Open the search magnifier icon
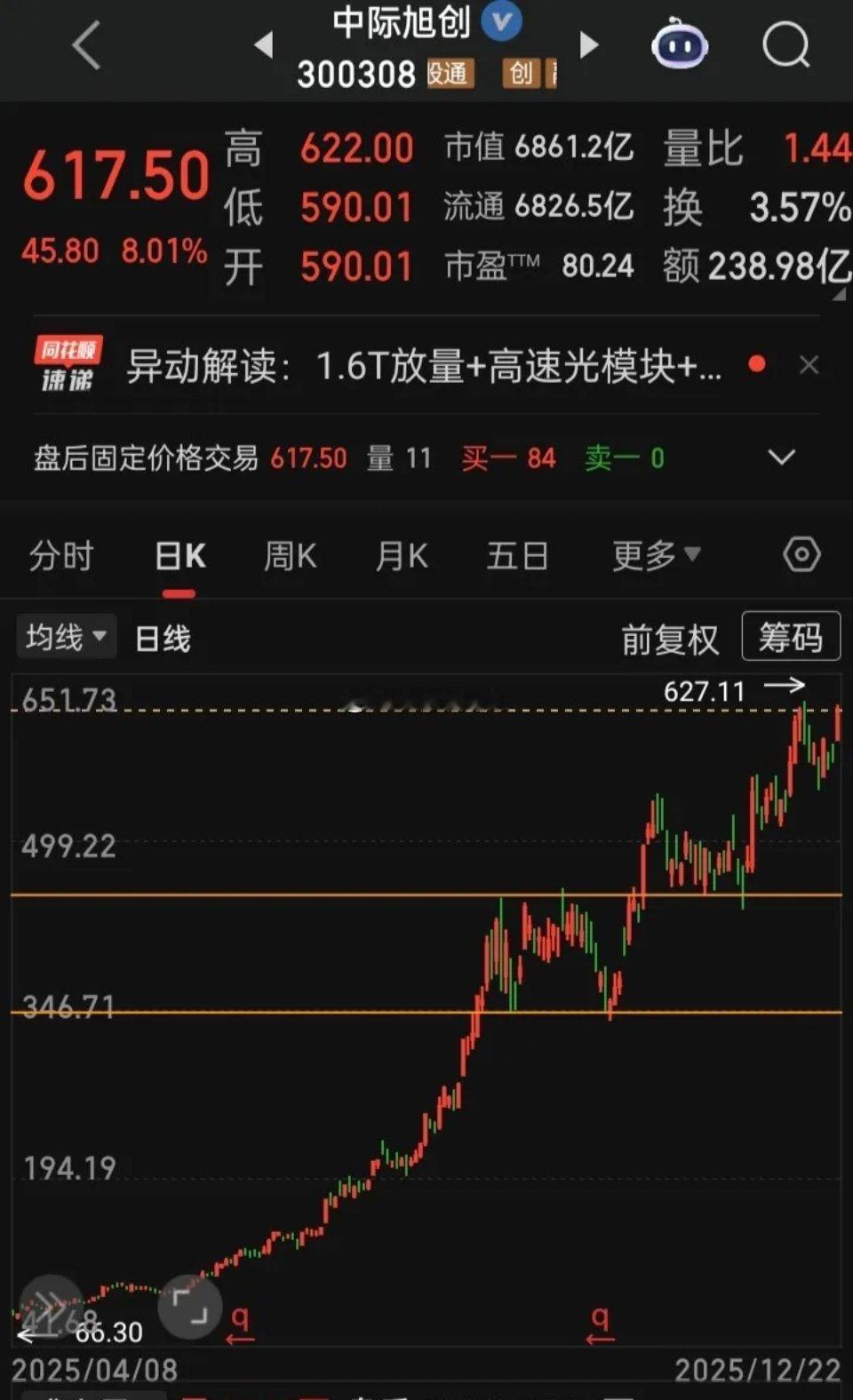The height and width of the screenshot is (1400, 853). (785, 46)
